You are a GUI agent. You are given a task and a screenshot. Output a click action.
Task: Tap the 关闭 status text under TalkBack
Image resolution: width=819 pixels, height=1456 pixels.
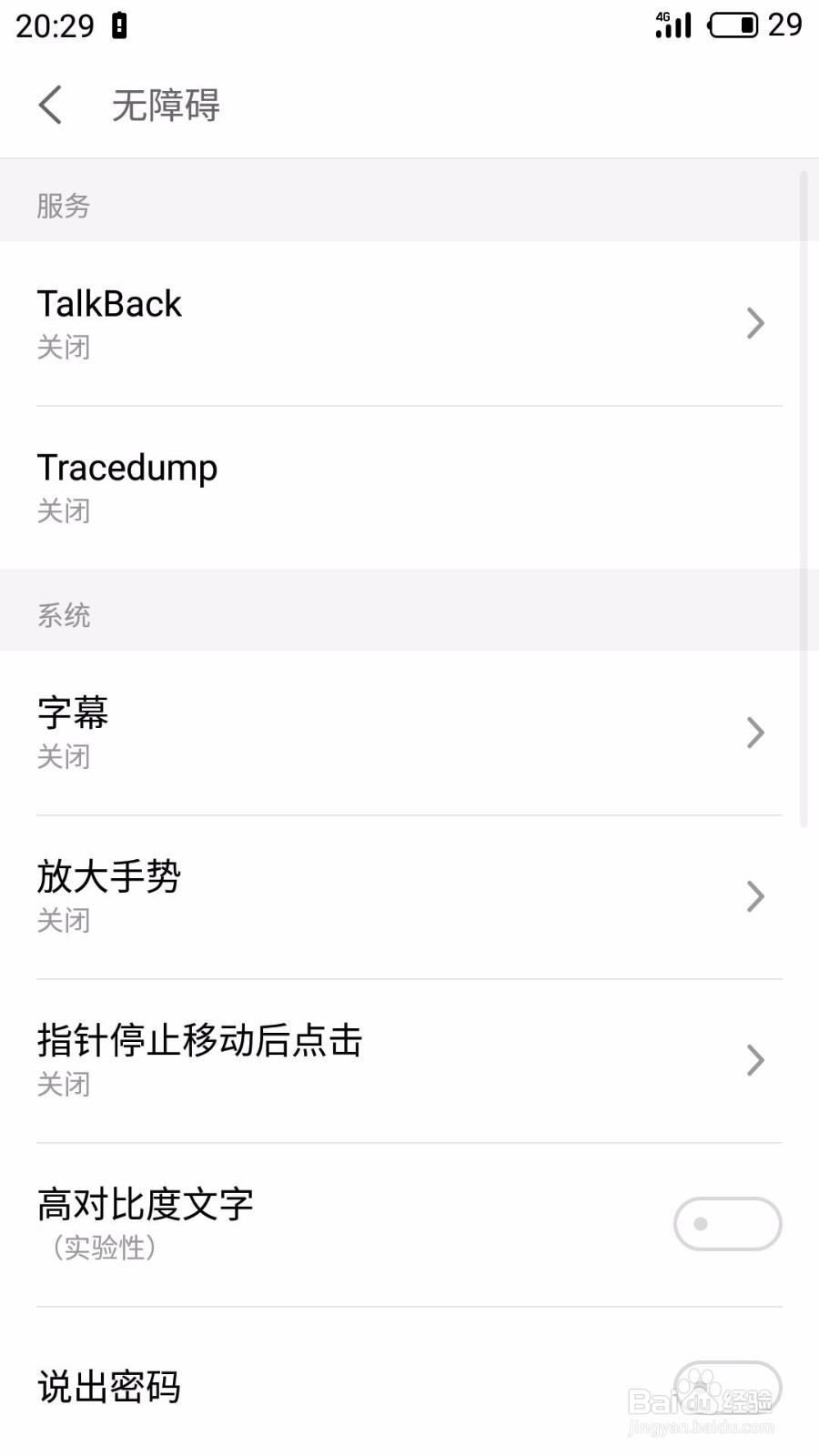pyautogui.click(x=63, y=348)
